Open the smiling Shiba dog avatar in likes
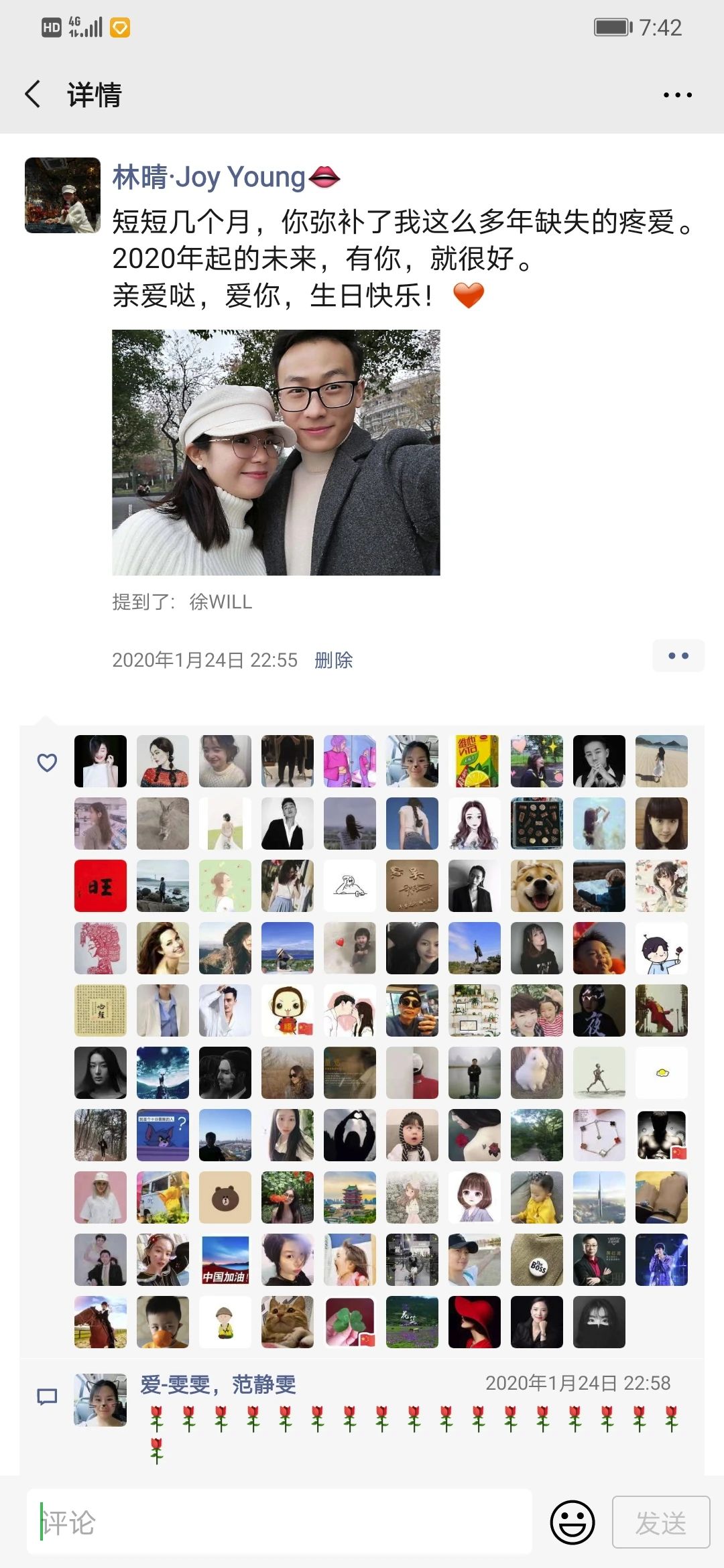 point(537,886)
